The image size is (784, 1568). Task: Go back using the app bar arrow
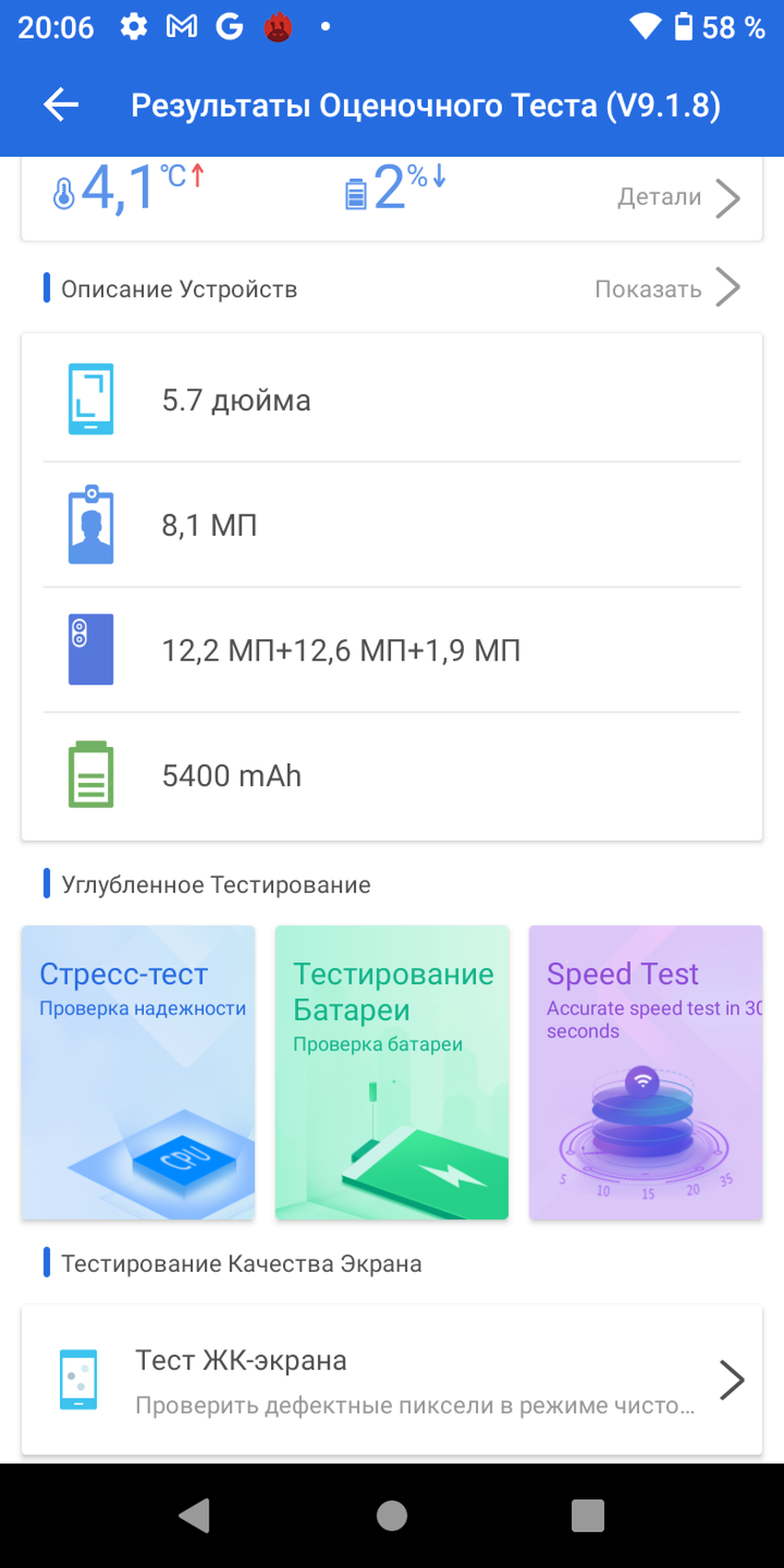[x=61, y=105]
